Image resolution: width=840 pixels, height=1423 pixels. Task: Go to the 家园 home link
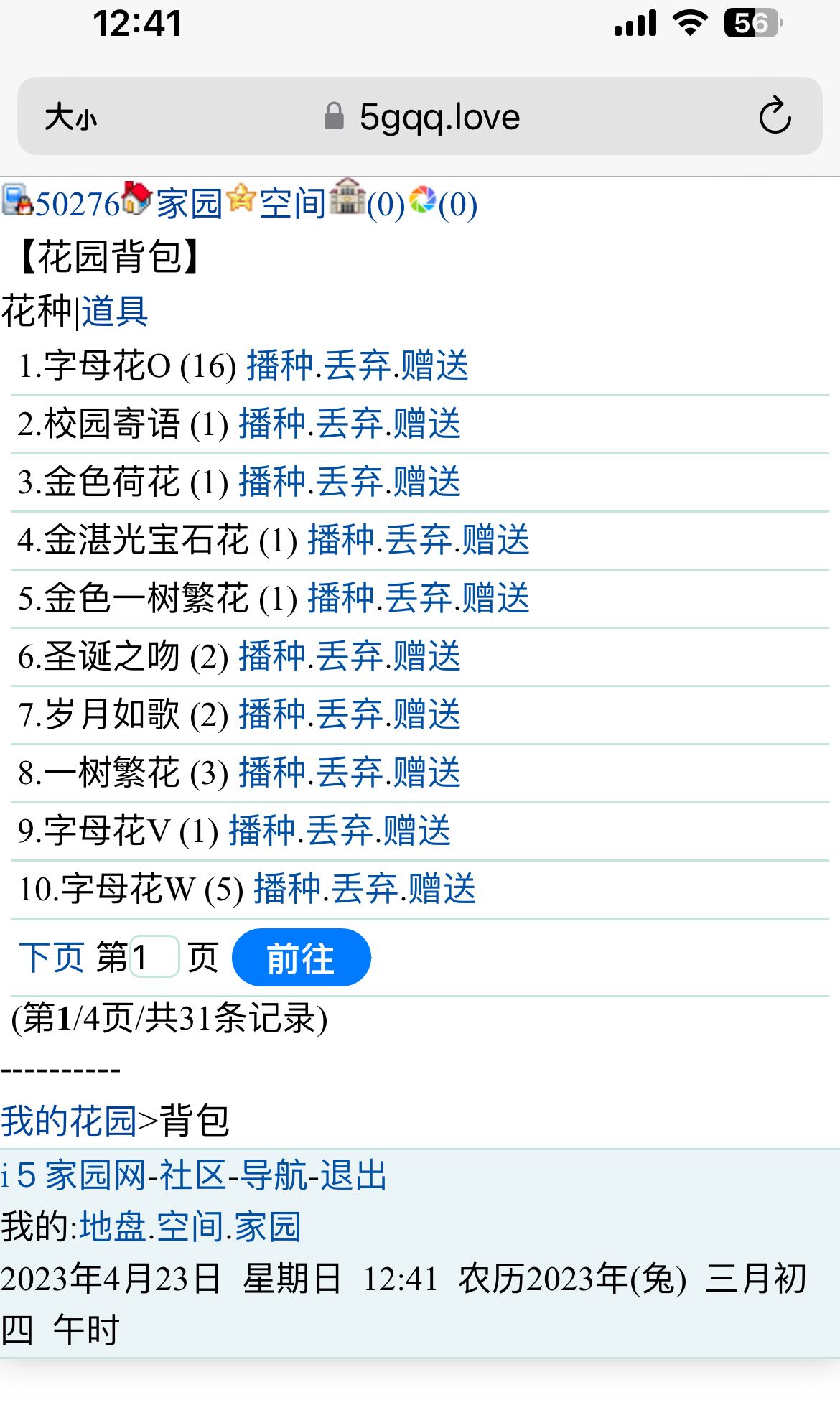pos(189,204)
